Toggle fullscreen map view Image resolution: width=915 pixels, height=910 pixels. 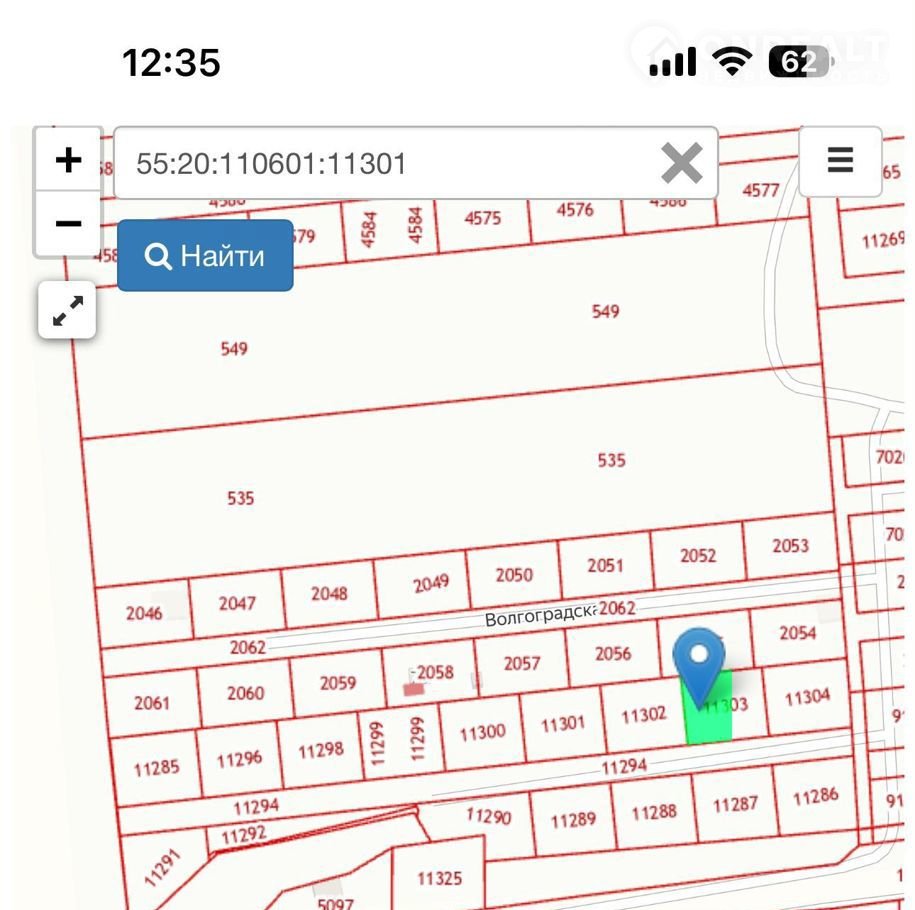(x=68, y=310)
